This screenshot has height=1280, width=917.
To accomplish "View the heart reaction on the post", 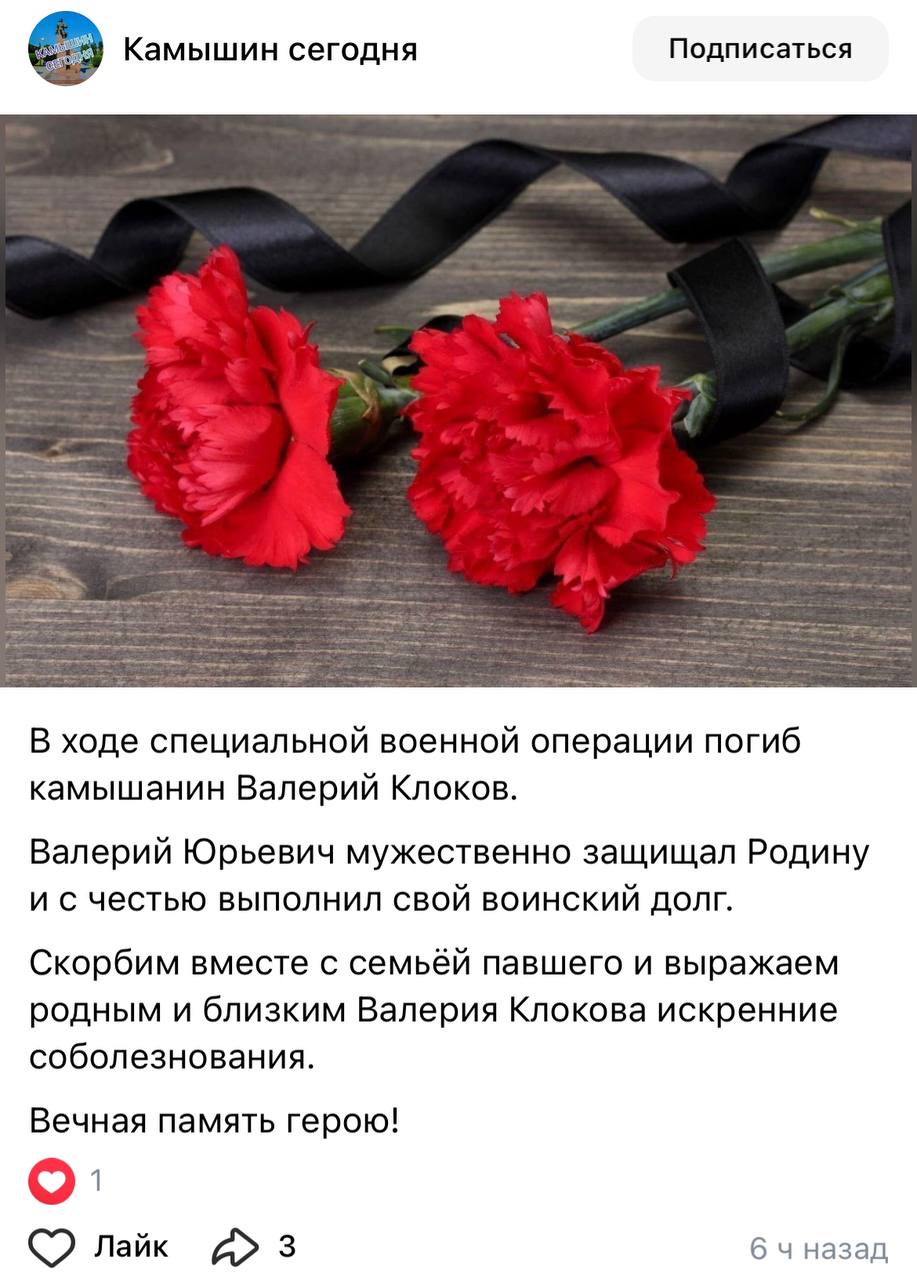I will pyautogui.click(x=52, y=1181).
